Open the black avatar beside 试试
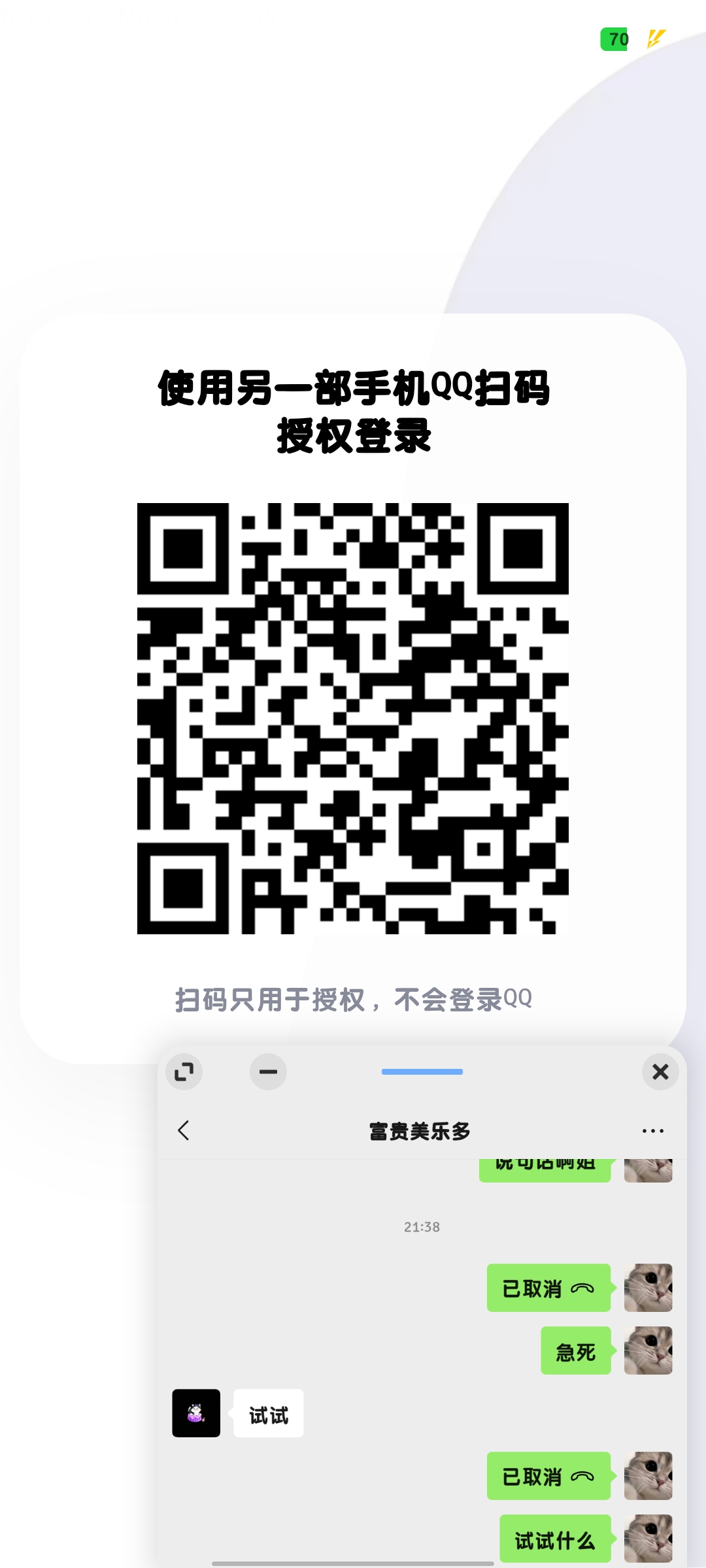 click(x=196, y=1413)
